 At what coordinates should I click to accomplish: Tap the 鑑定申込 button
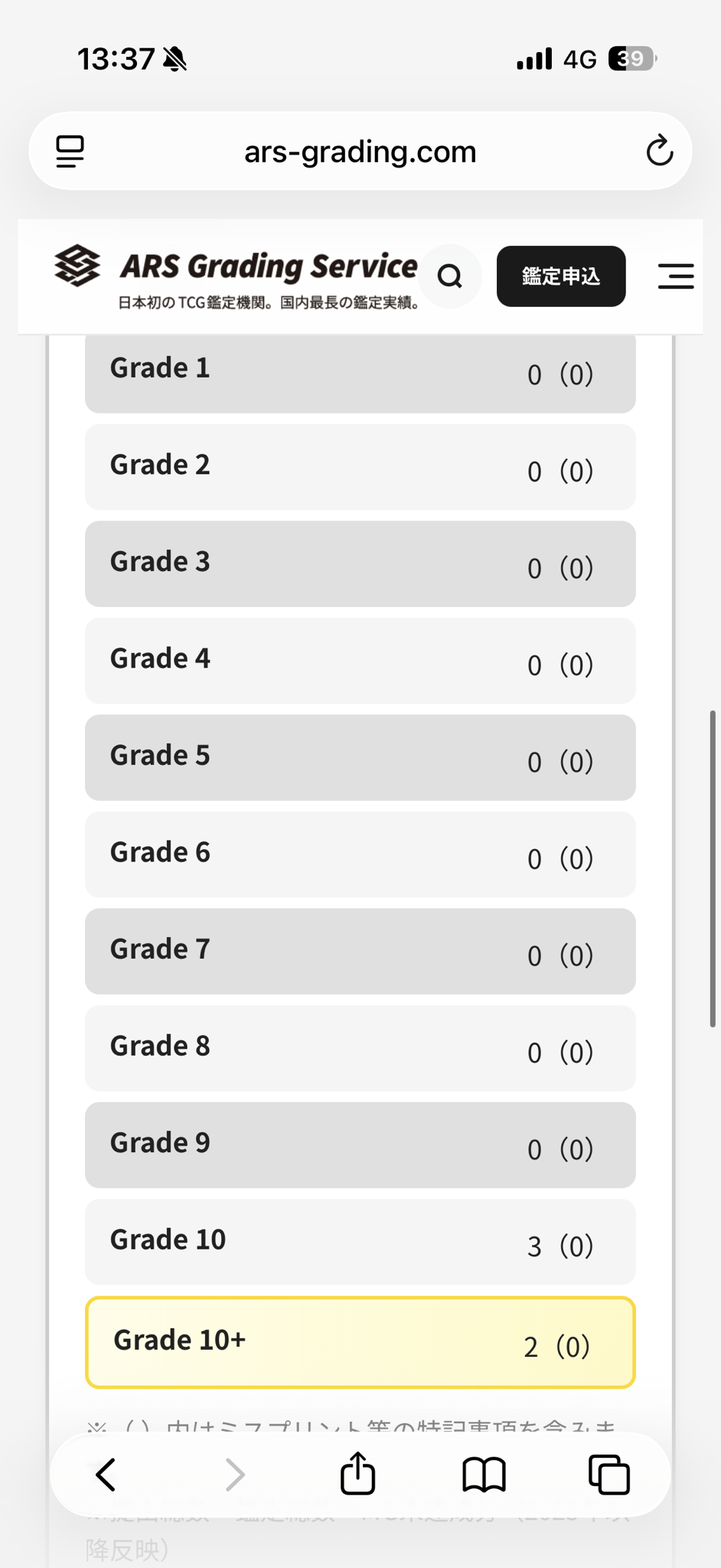pos(561,276)
